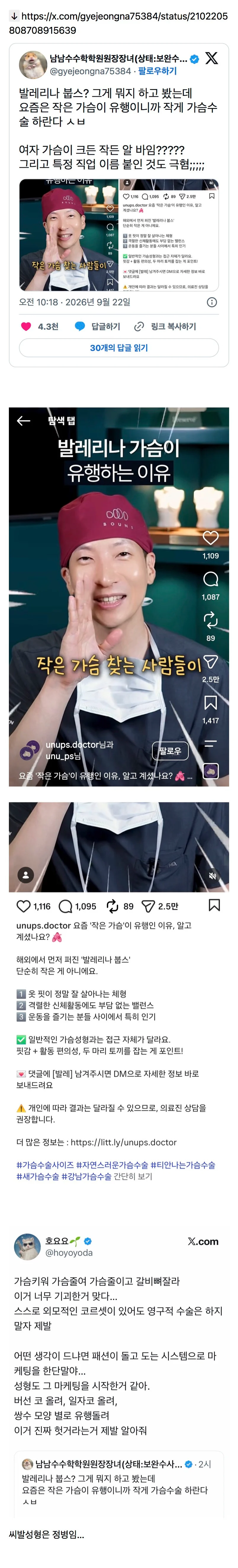Copy the tweet link with 링크 복사하기
Screen dimensions: 238x1568
(x=165, y=326)
